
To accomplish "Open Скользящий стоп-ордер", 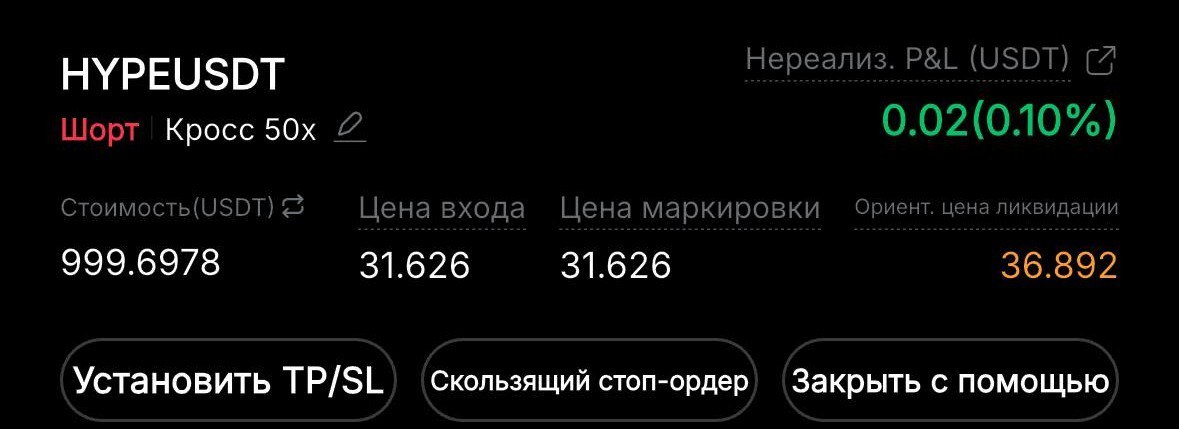I will 589,381.
